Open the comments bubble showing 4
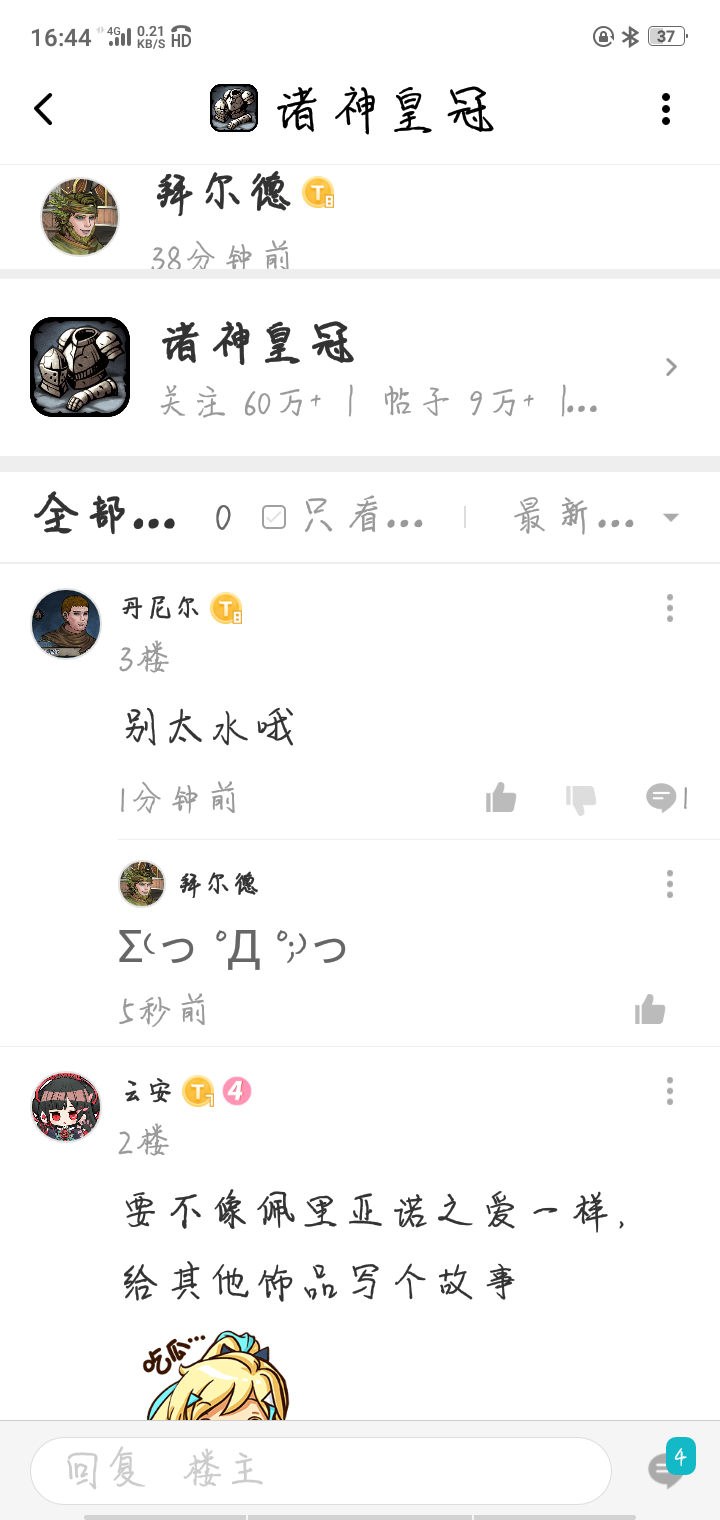720x1520 pixels. 668,1466
